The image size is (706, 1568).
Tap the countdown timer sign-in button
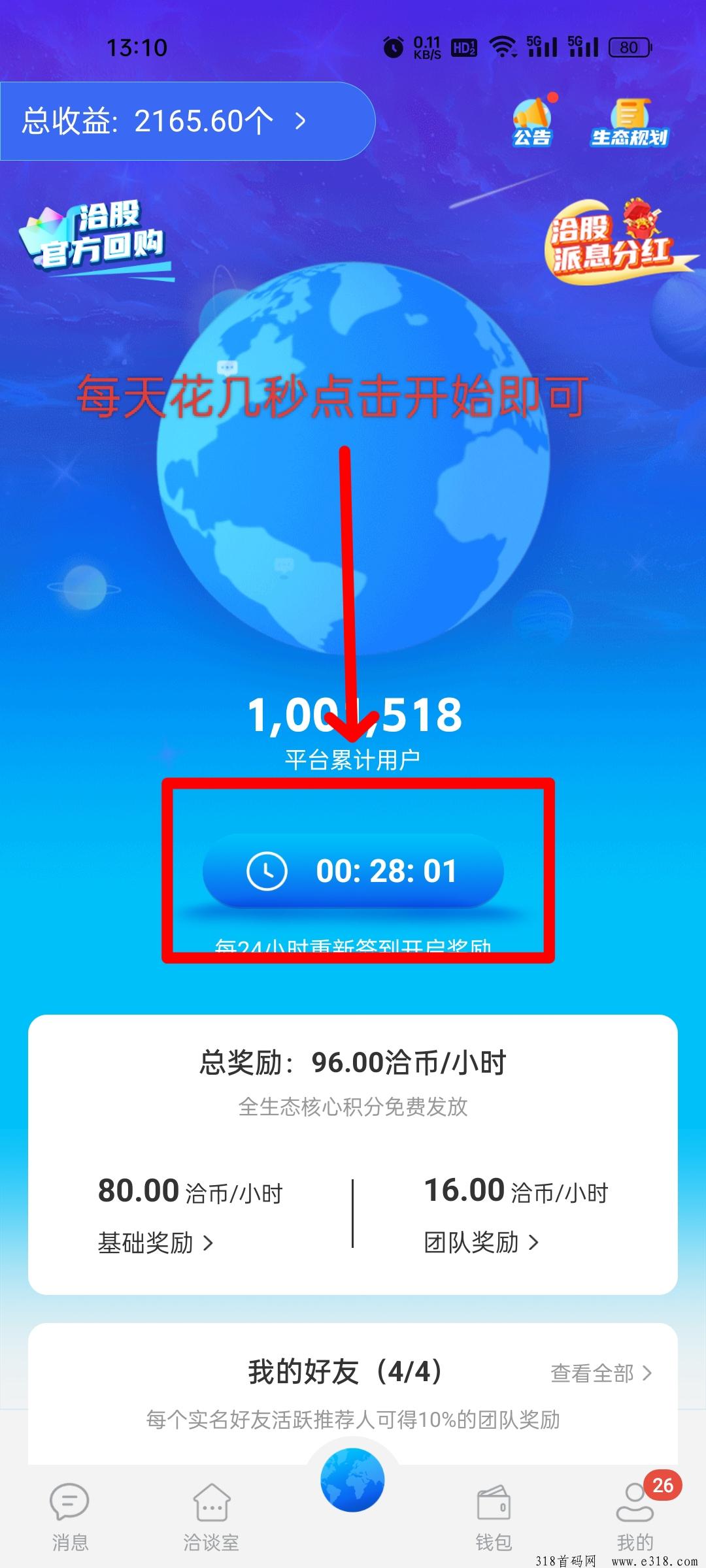tap(353, 871)
